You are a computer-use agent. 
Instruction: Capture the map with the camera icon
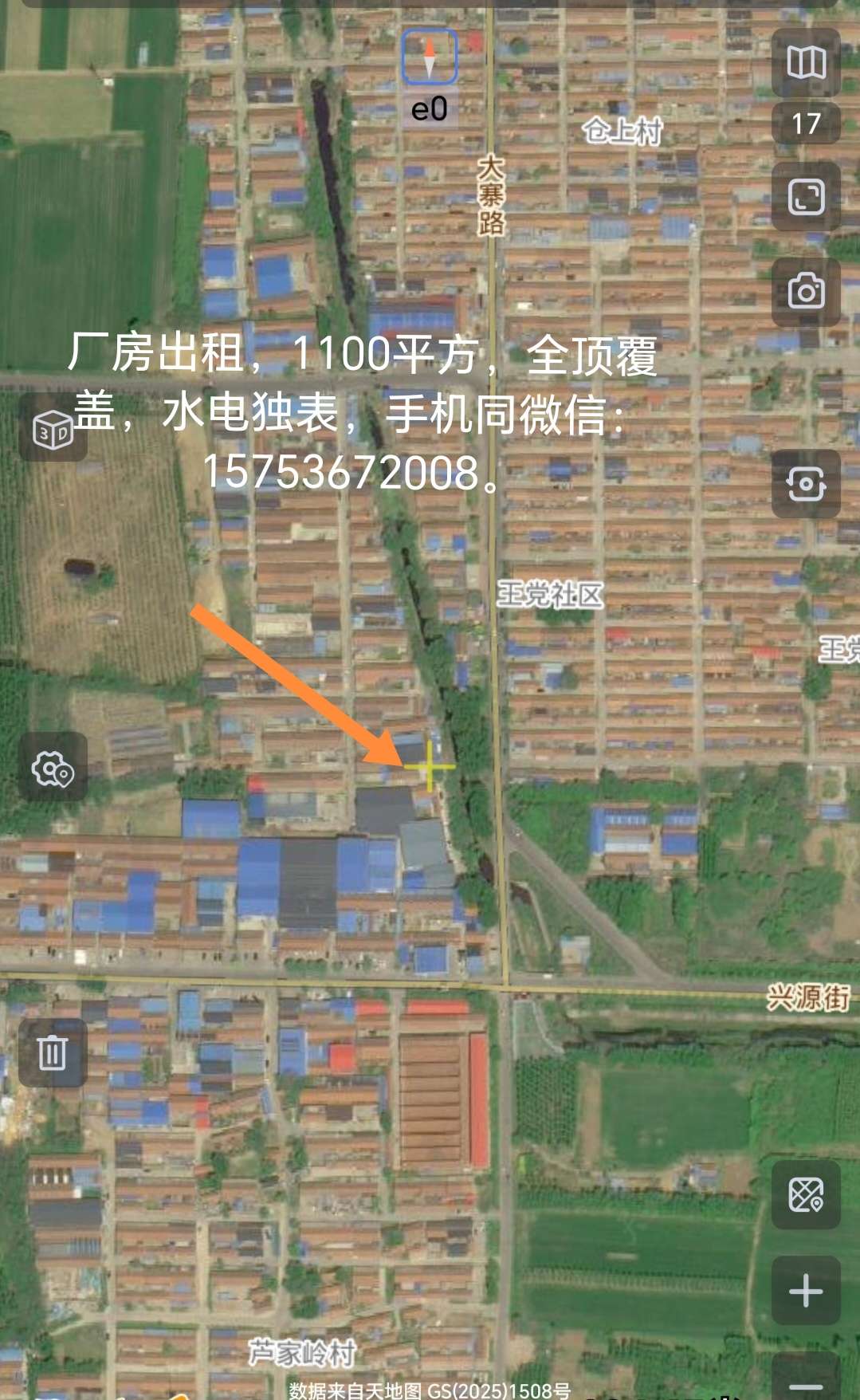806,292
